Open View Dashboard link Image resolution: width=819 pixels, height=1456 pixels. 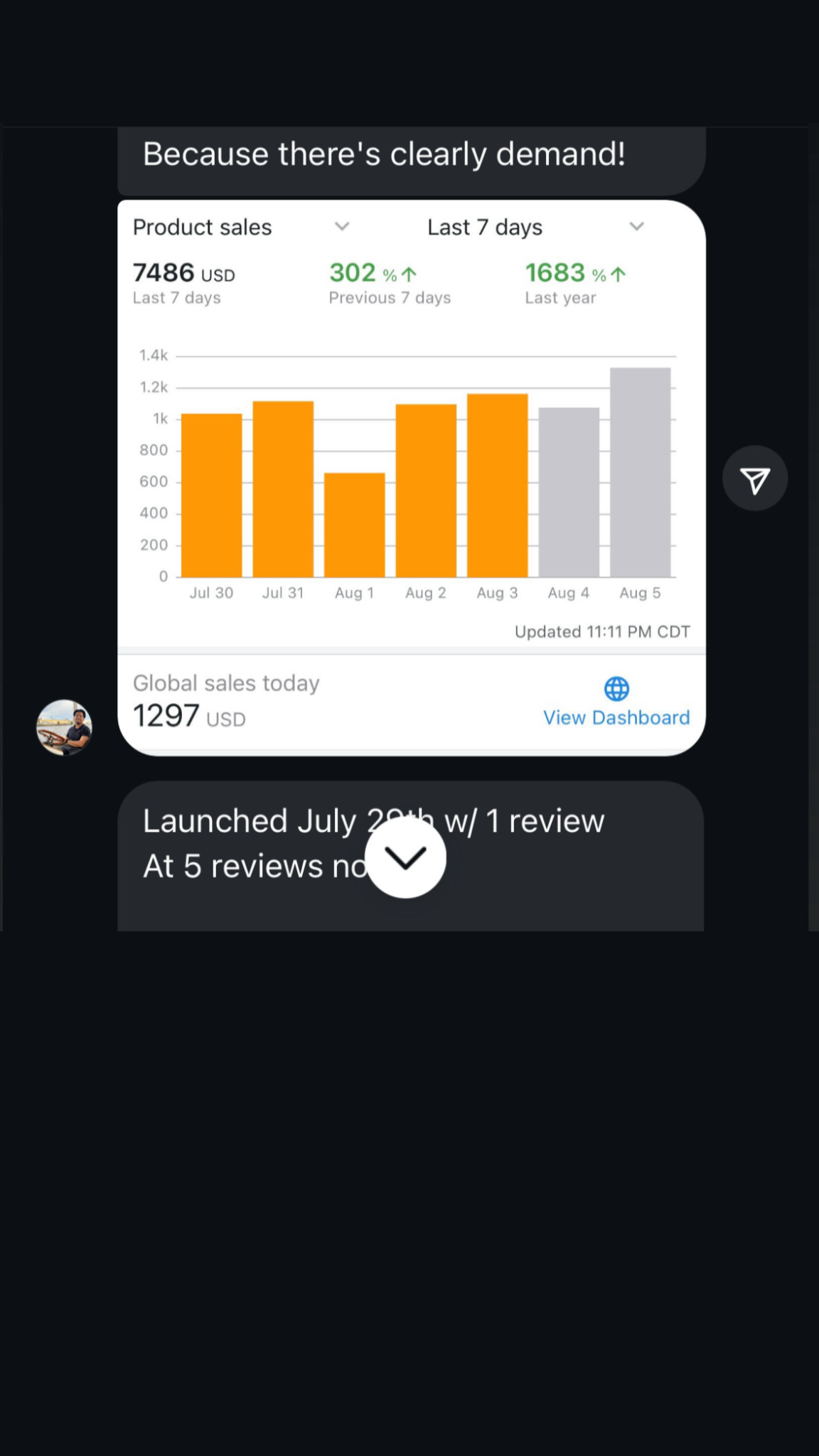(x=616, y=717)
